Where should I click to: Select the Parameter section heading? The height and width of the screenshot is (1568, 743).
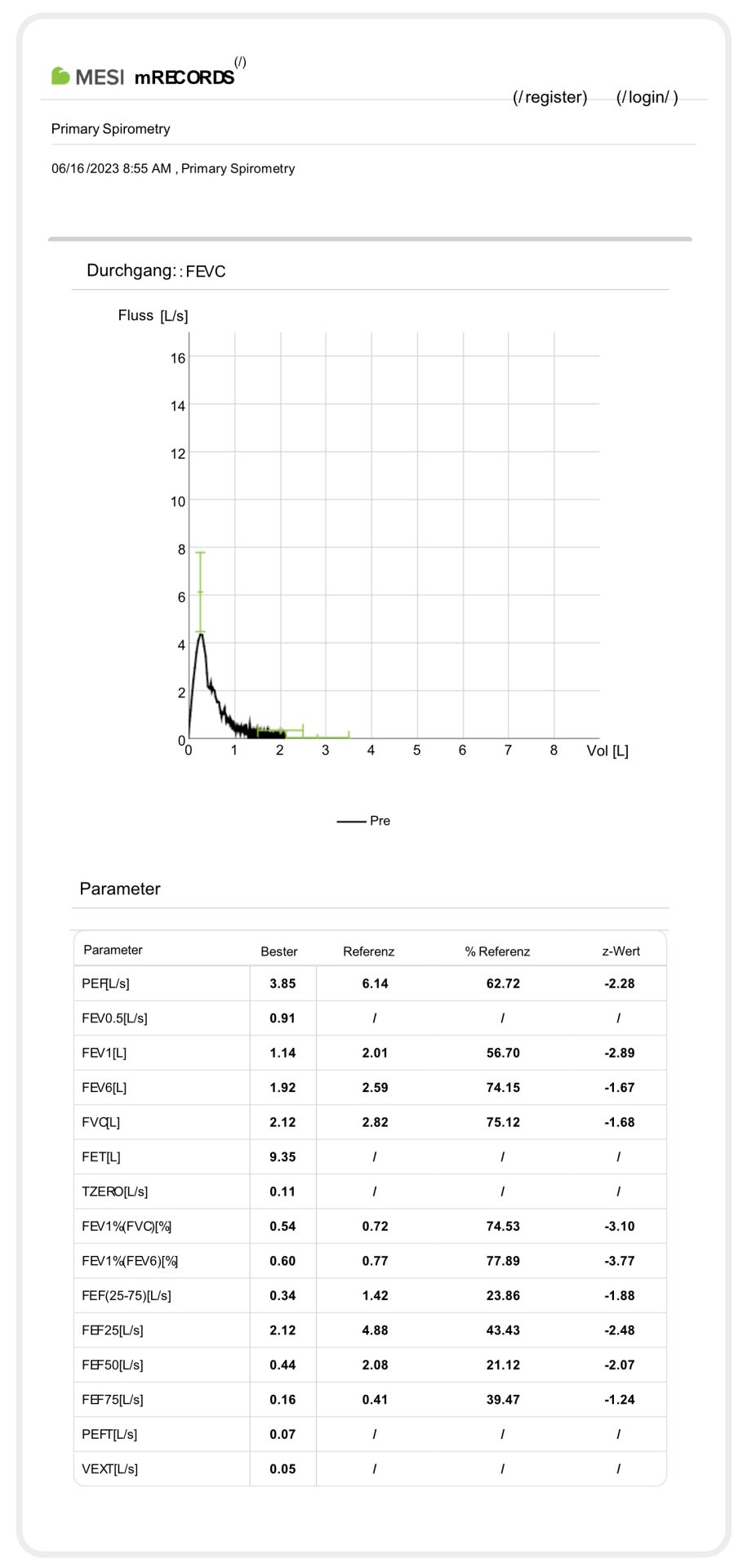click(119, 889)
